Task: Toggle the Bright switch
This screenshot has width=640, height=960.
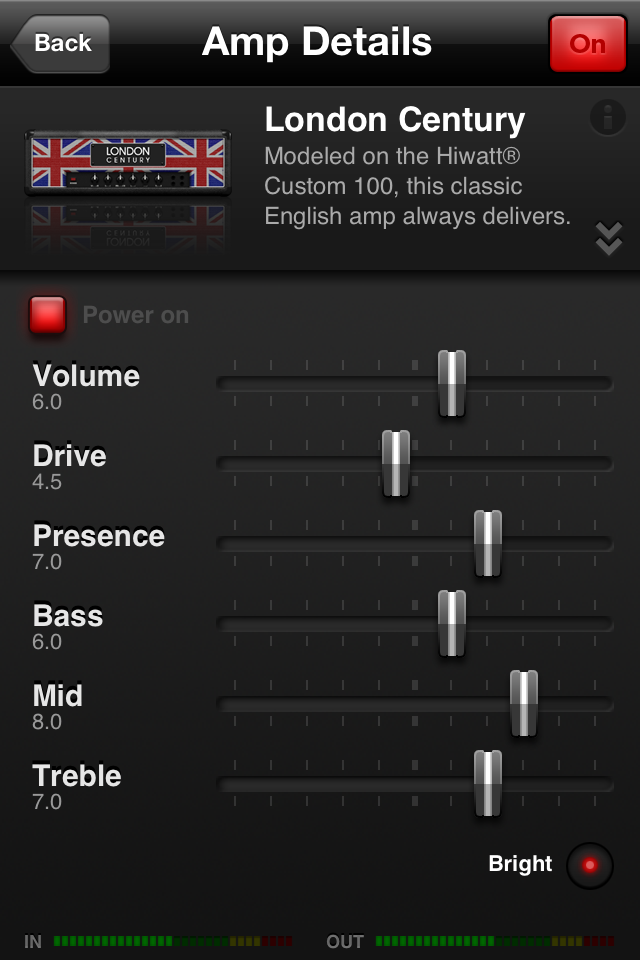Action: tap(589, 864)
